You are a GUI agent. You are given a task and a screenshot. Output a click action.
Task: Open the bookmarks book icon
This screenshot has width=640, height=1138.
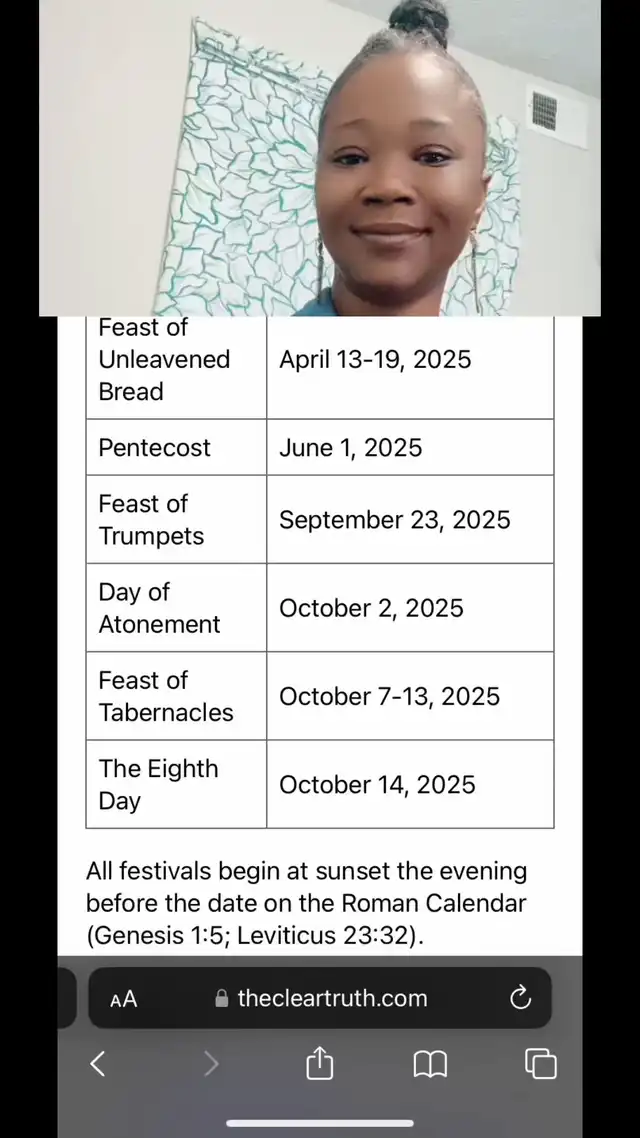coord(430,1064)
